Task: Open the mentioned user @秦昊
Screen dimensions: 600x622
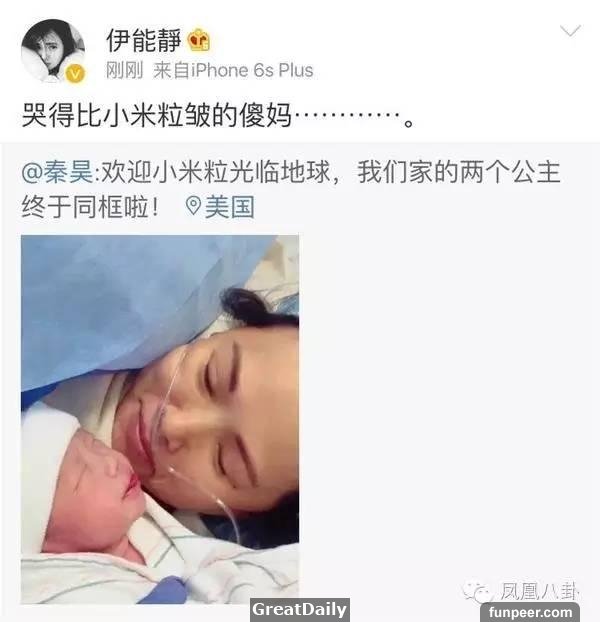Action: [59, 172]
